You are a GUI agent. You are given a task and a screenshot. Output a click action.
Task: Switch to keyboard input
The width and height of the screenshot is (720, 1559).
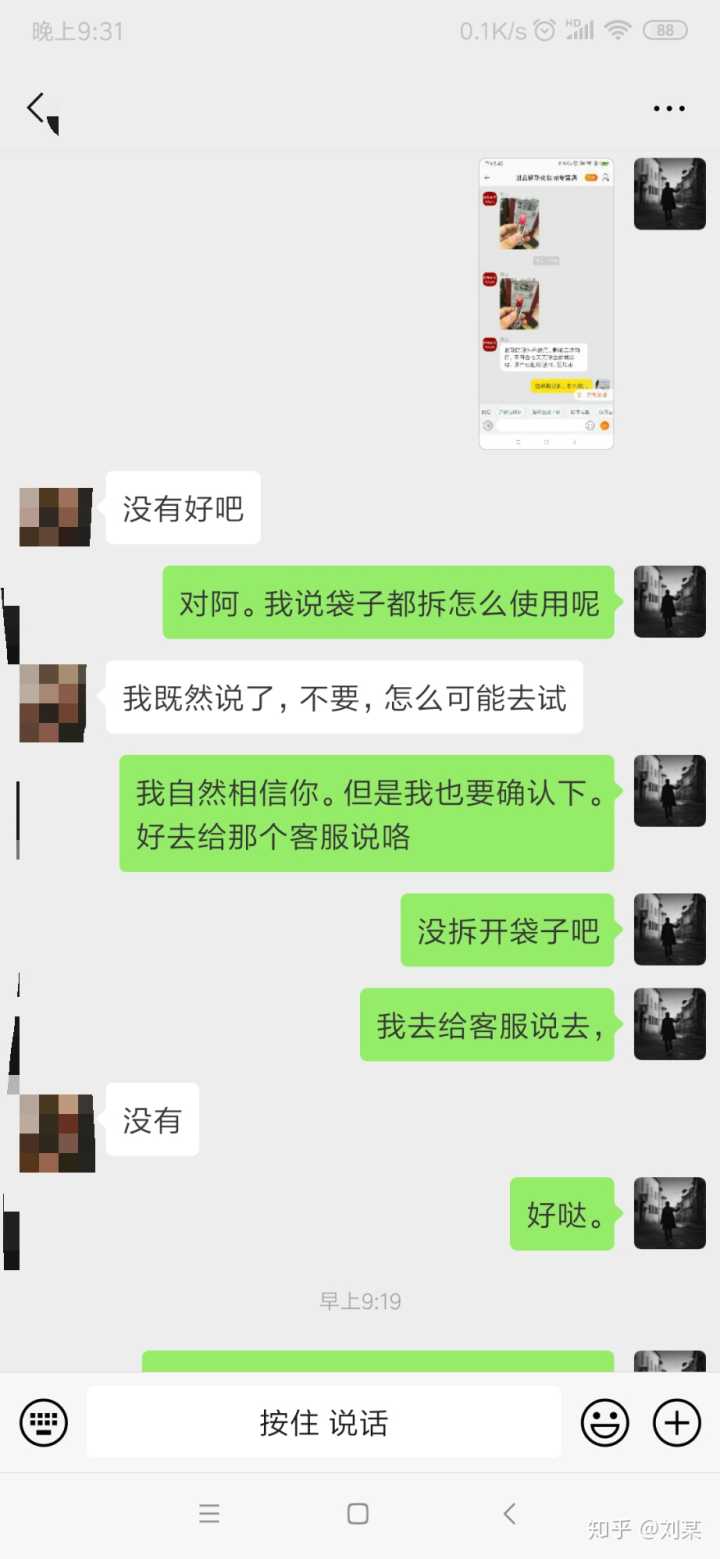[x=44, y=1422]
